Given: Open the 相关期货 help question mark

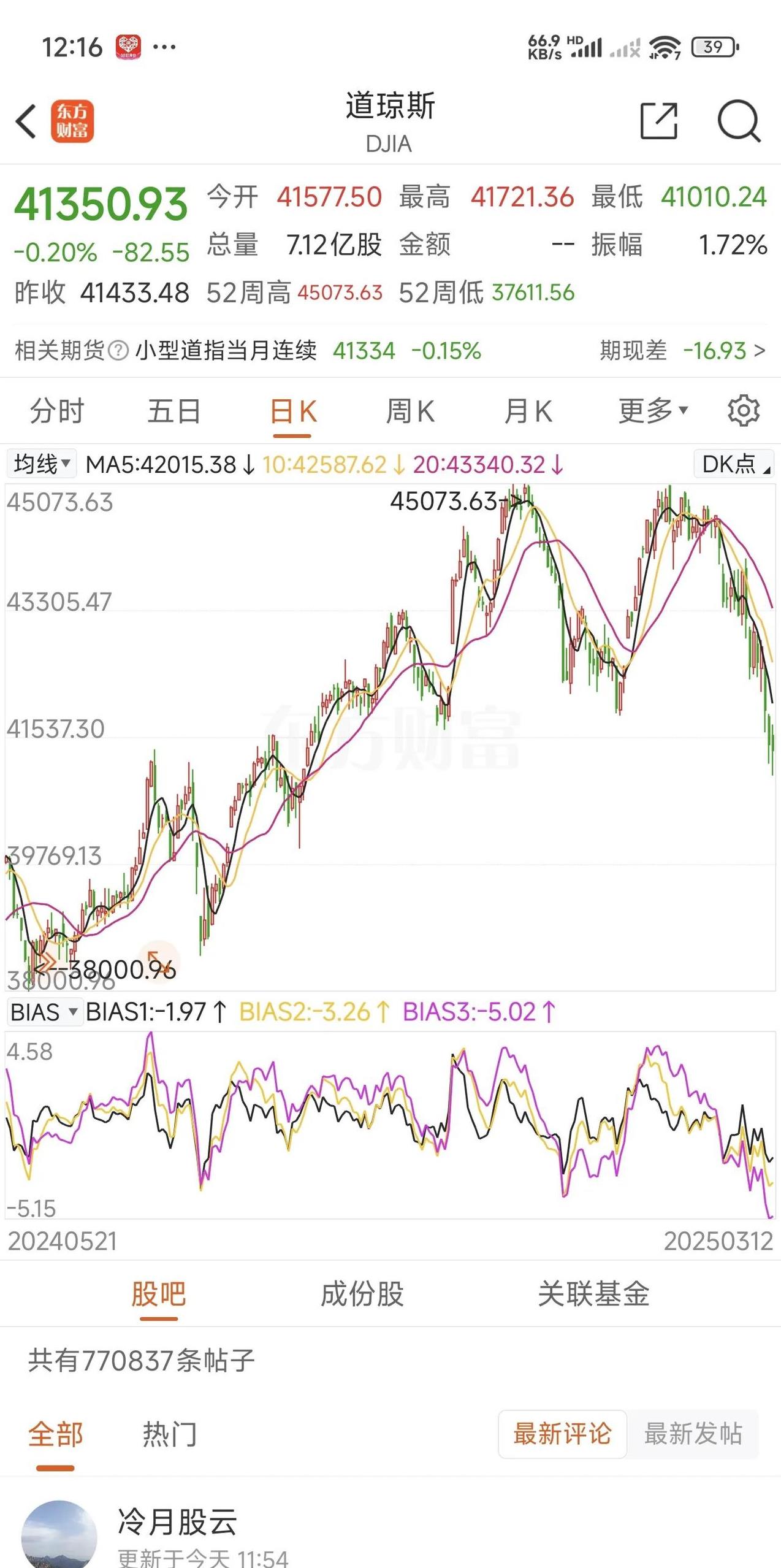Looking at the screenshot, I should click(x=118, y=351).
